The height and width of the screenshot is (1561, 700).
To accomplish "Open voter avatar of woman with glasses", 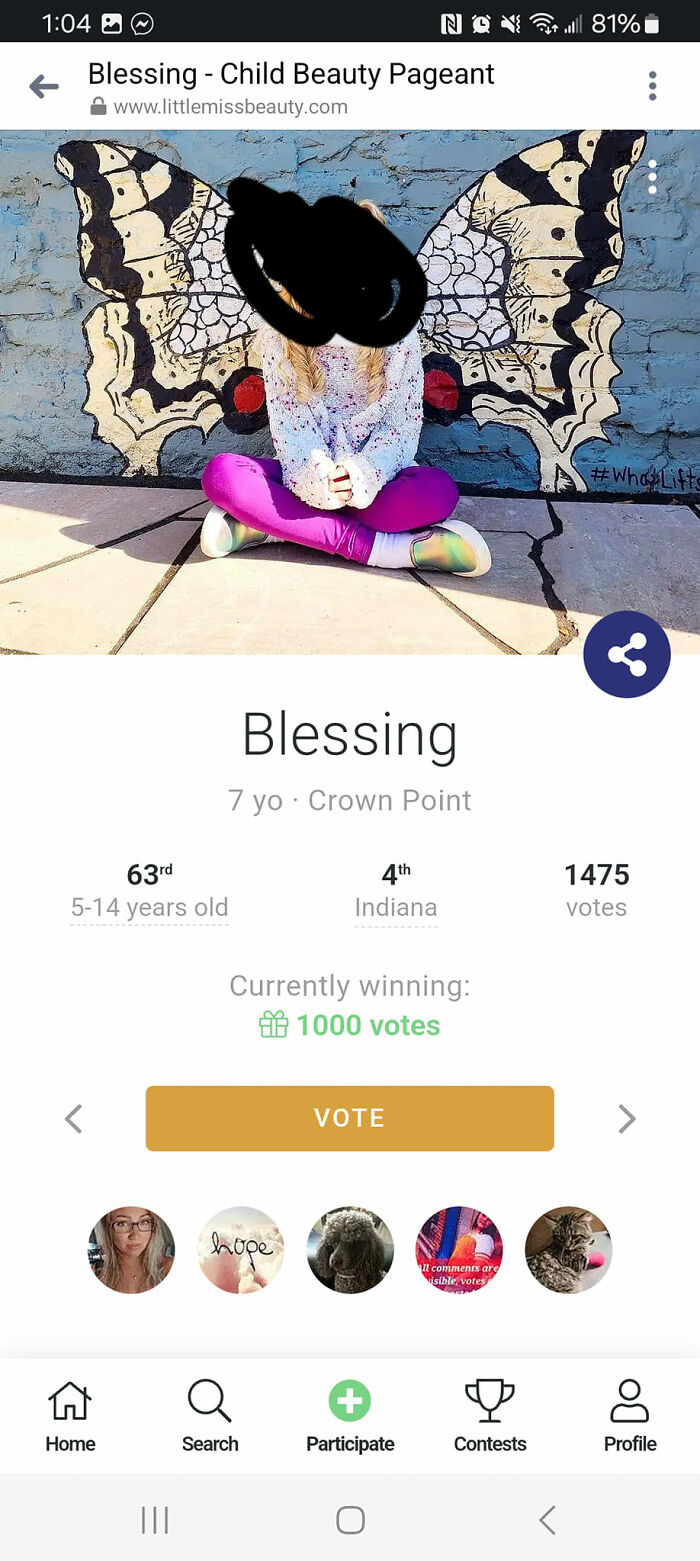I will tap(131, 1250).
